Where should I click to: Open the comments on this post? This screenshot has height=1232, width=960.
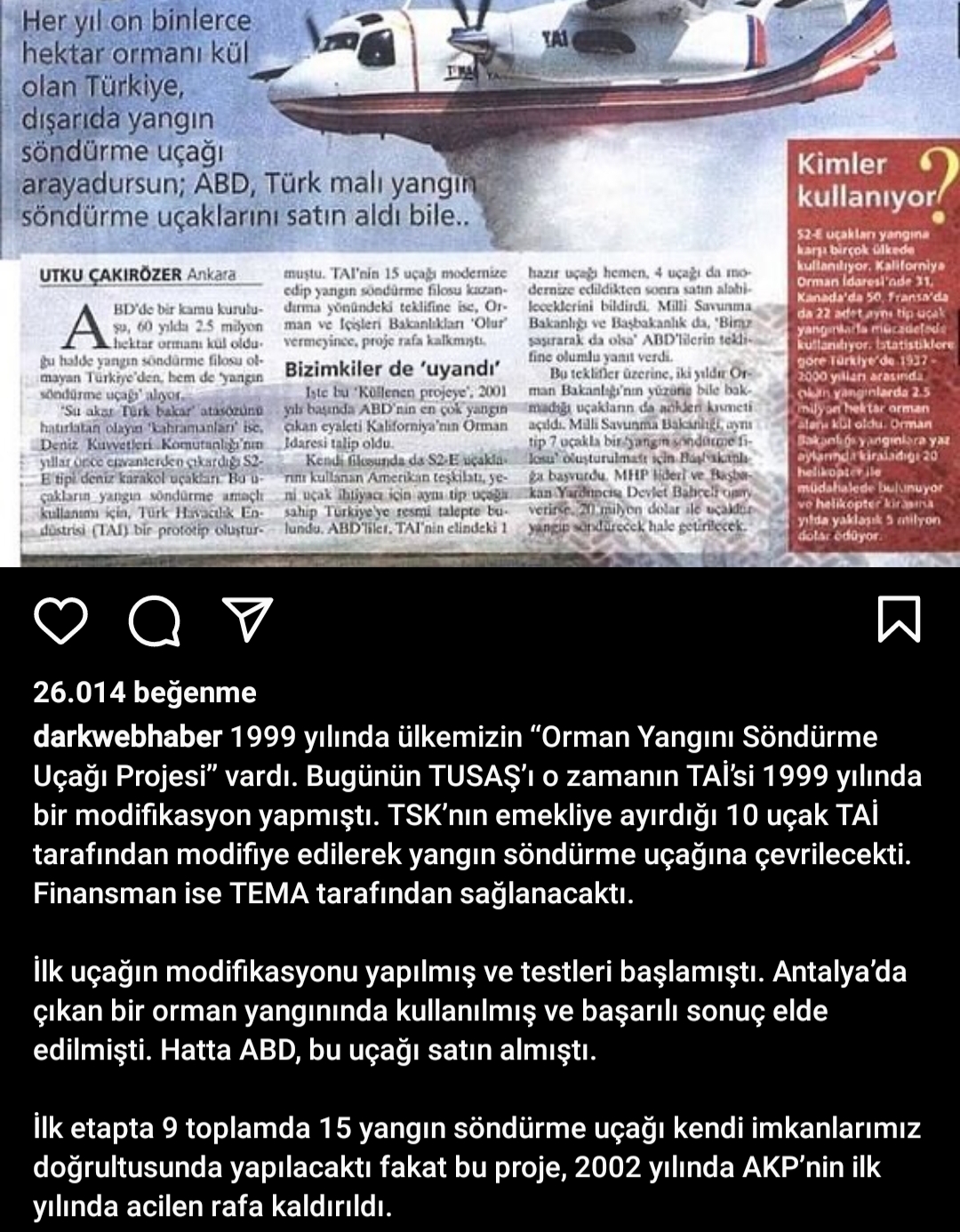coord(155,620)
